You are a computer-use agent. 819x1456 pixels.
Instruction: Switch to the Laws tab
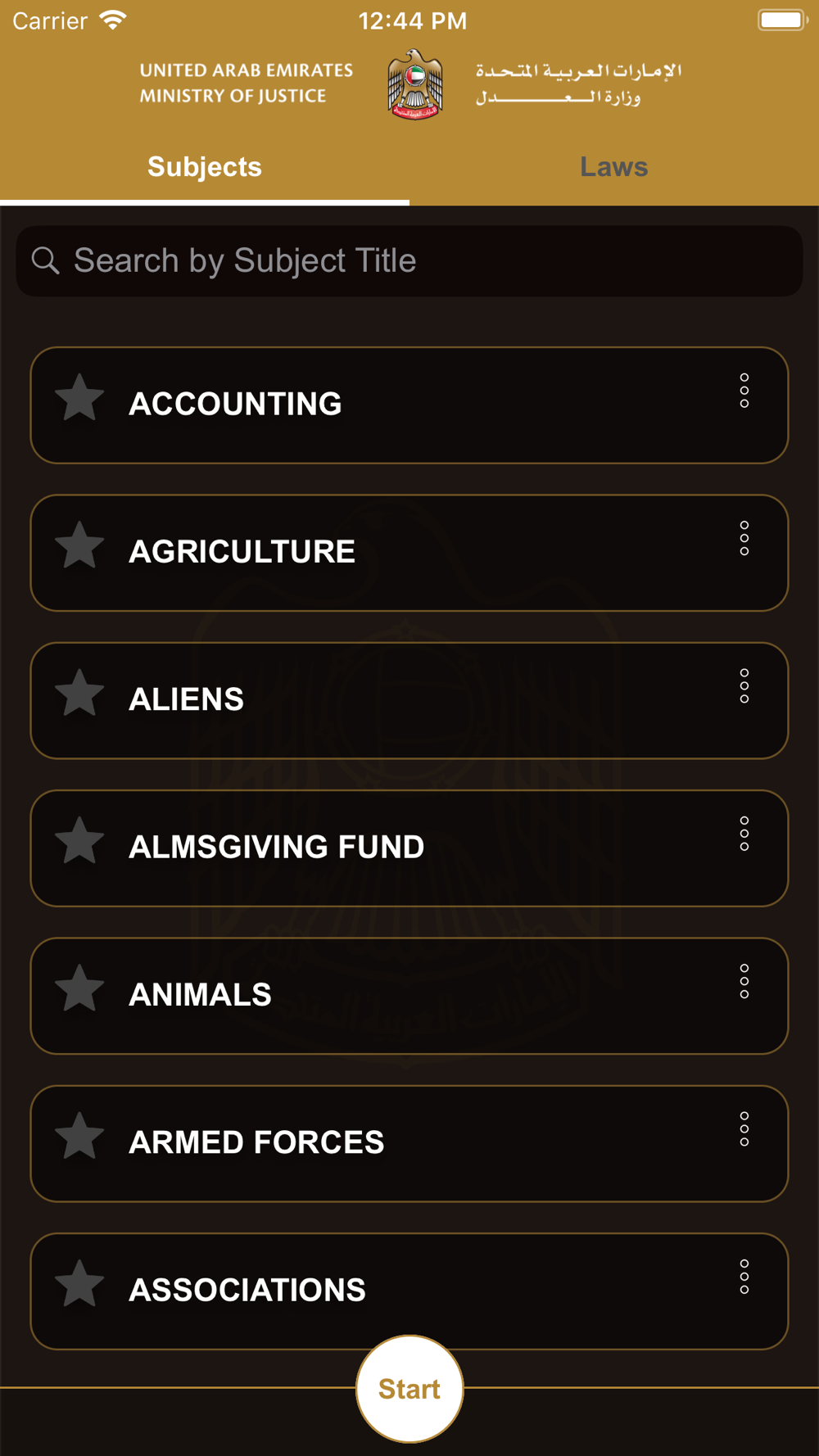[x=614, y=167]
